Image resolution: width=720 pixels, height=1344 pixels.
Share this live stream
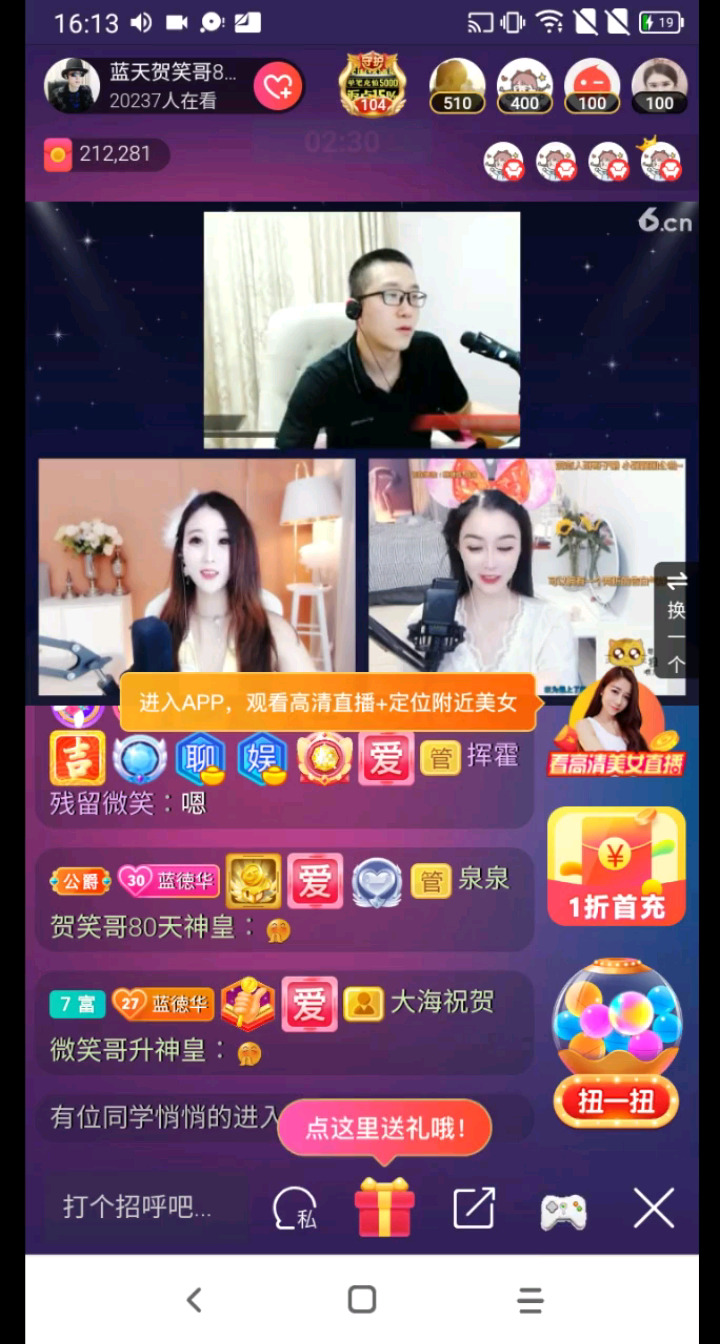473,1208
